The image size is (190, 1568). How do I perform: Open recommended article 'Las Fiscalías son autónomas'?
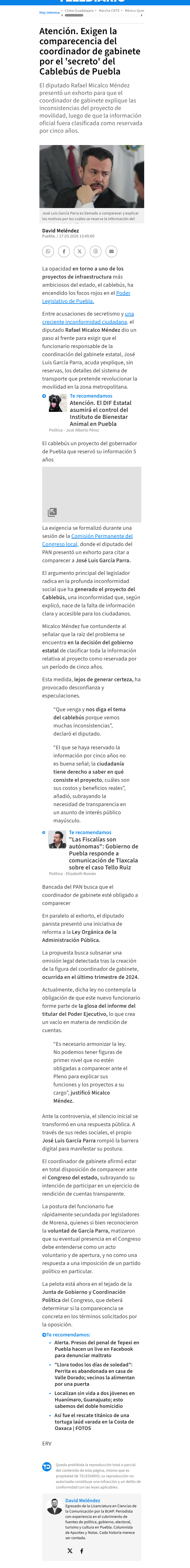(x=103, y=853)
